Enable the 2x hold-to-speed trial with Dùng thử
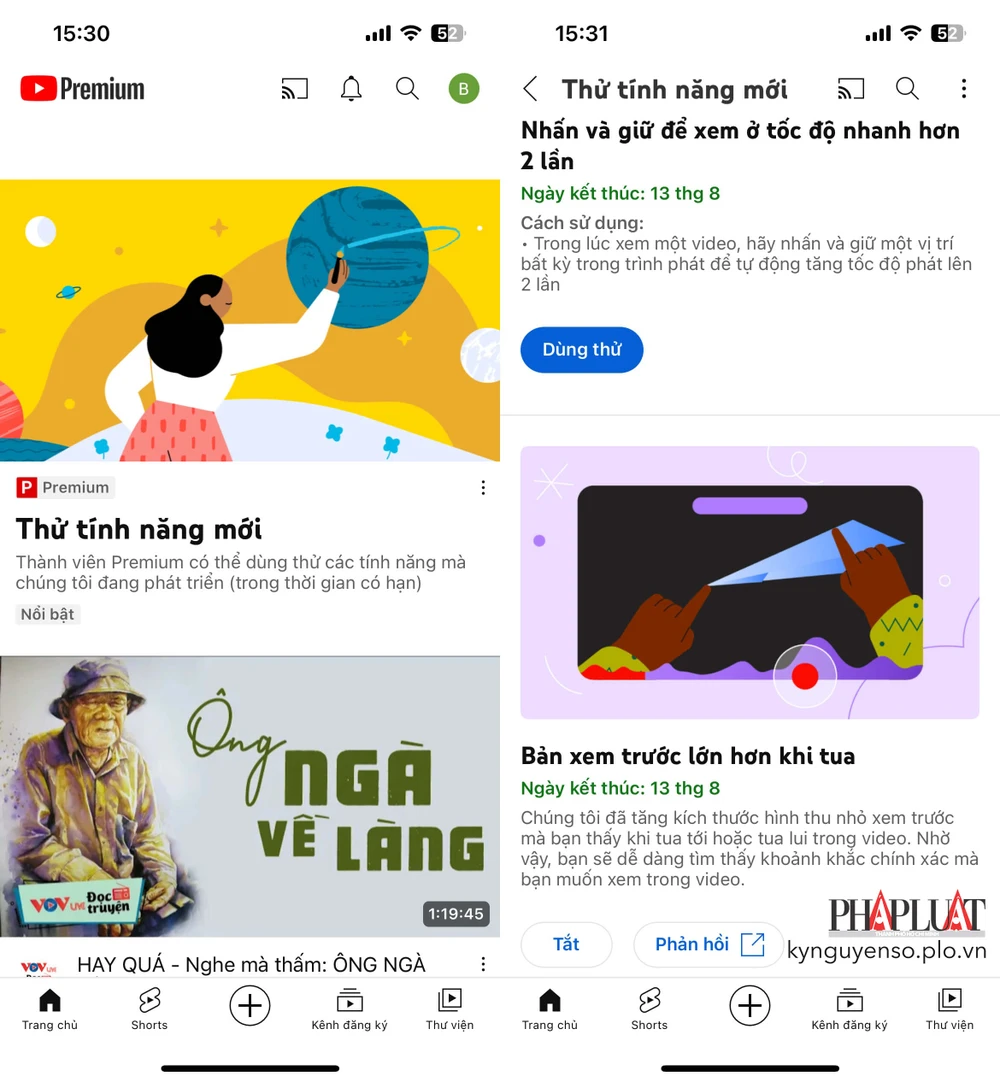This screenshot has width=1000, height=1082. (x=581, y=349)
